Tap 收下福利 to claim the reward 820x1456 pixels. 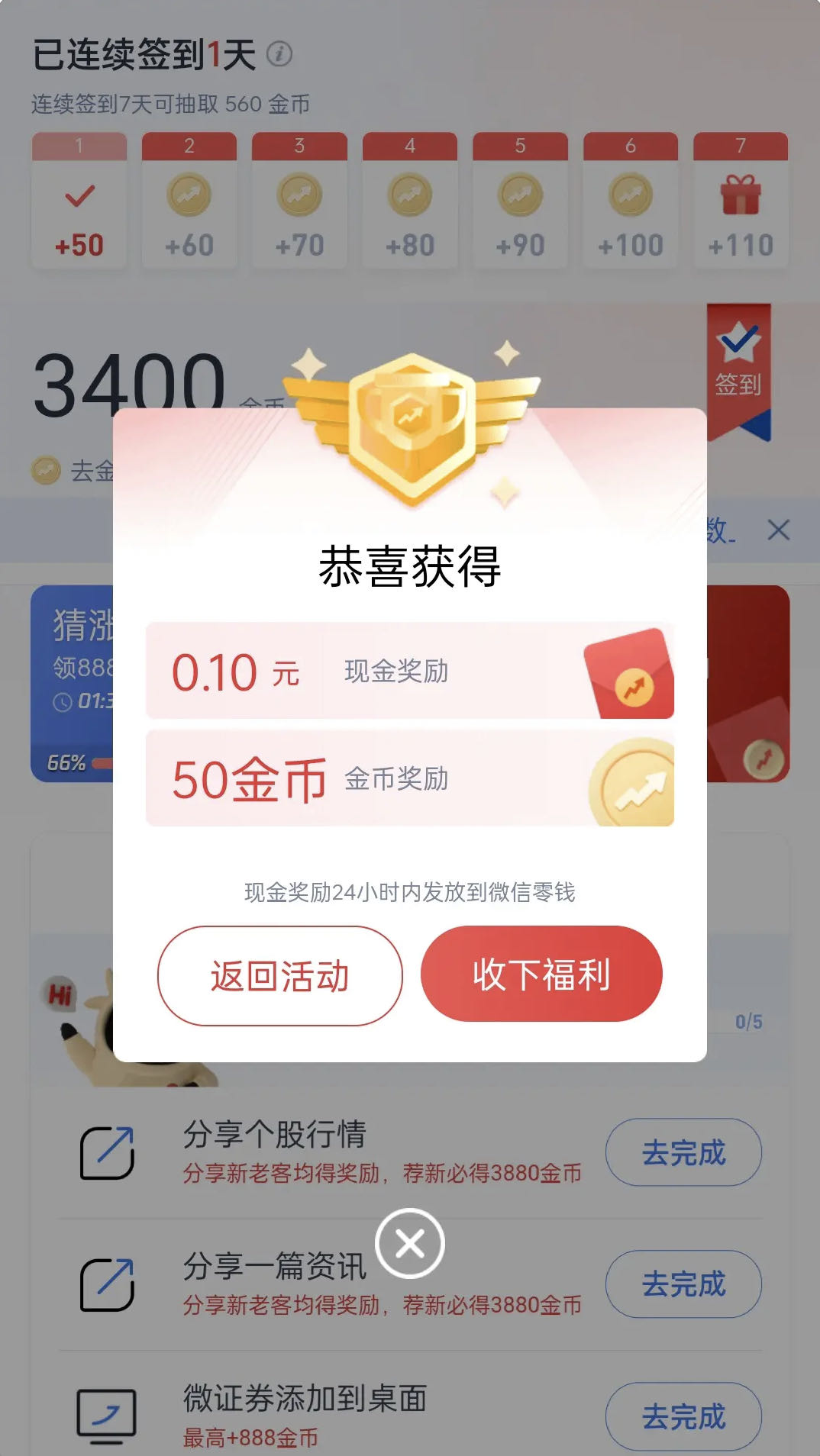tap(541, 974)
